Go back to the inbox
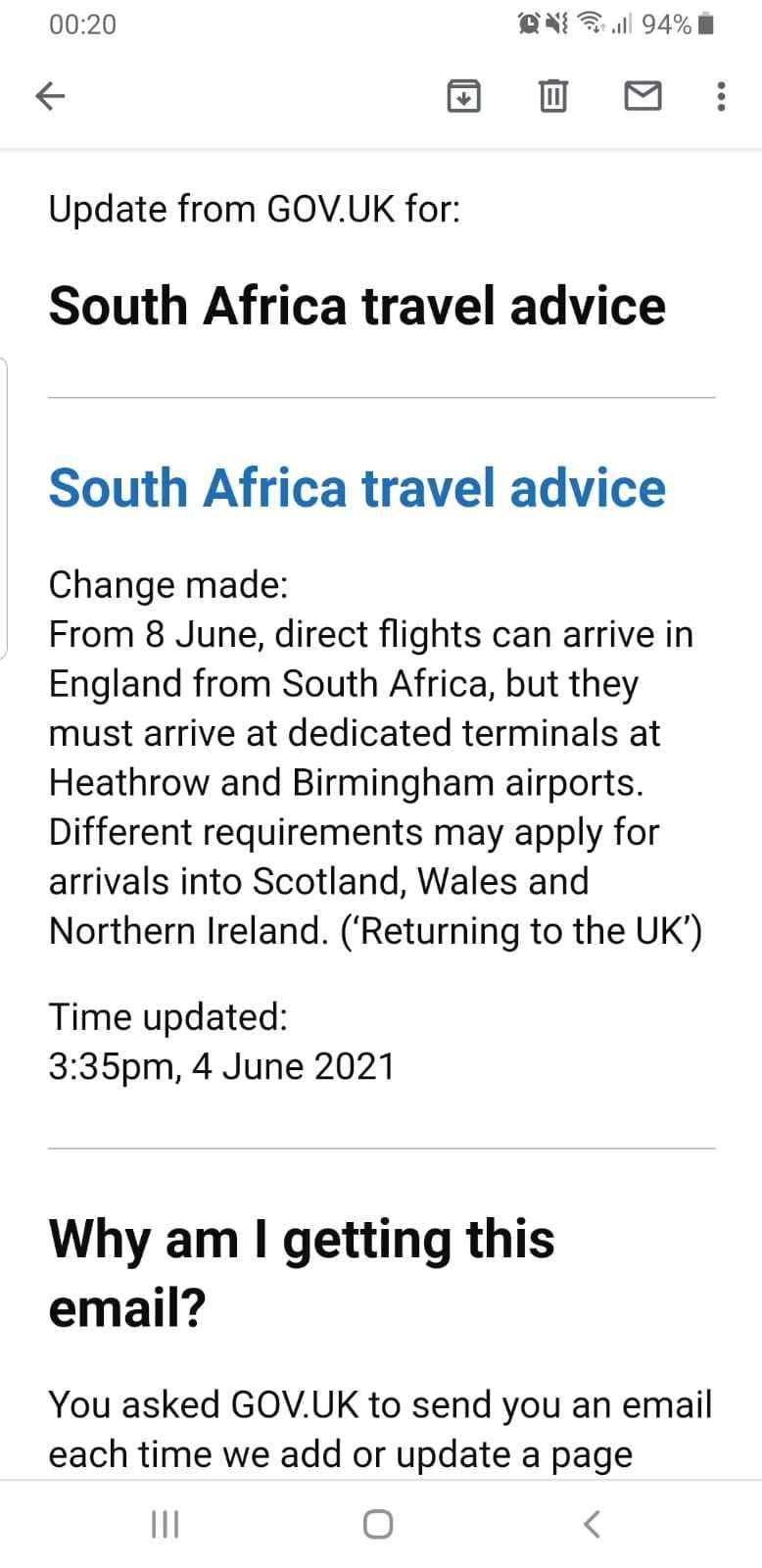The height and width of the screenshot is (1568, 762). click(x=50, y=95)
